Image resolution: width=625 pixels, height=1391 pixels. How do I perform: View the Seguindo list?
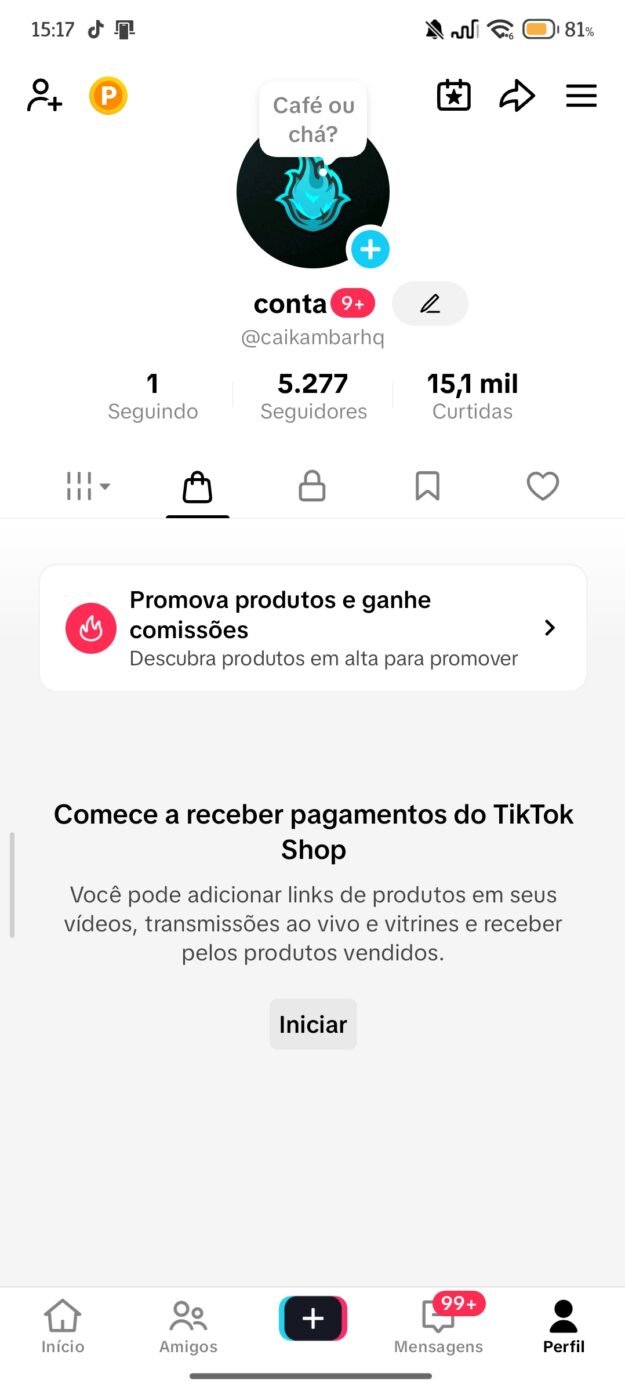[153, 396]
